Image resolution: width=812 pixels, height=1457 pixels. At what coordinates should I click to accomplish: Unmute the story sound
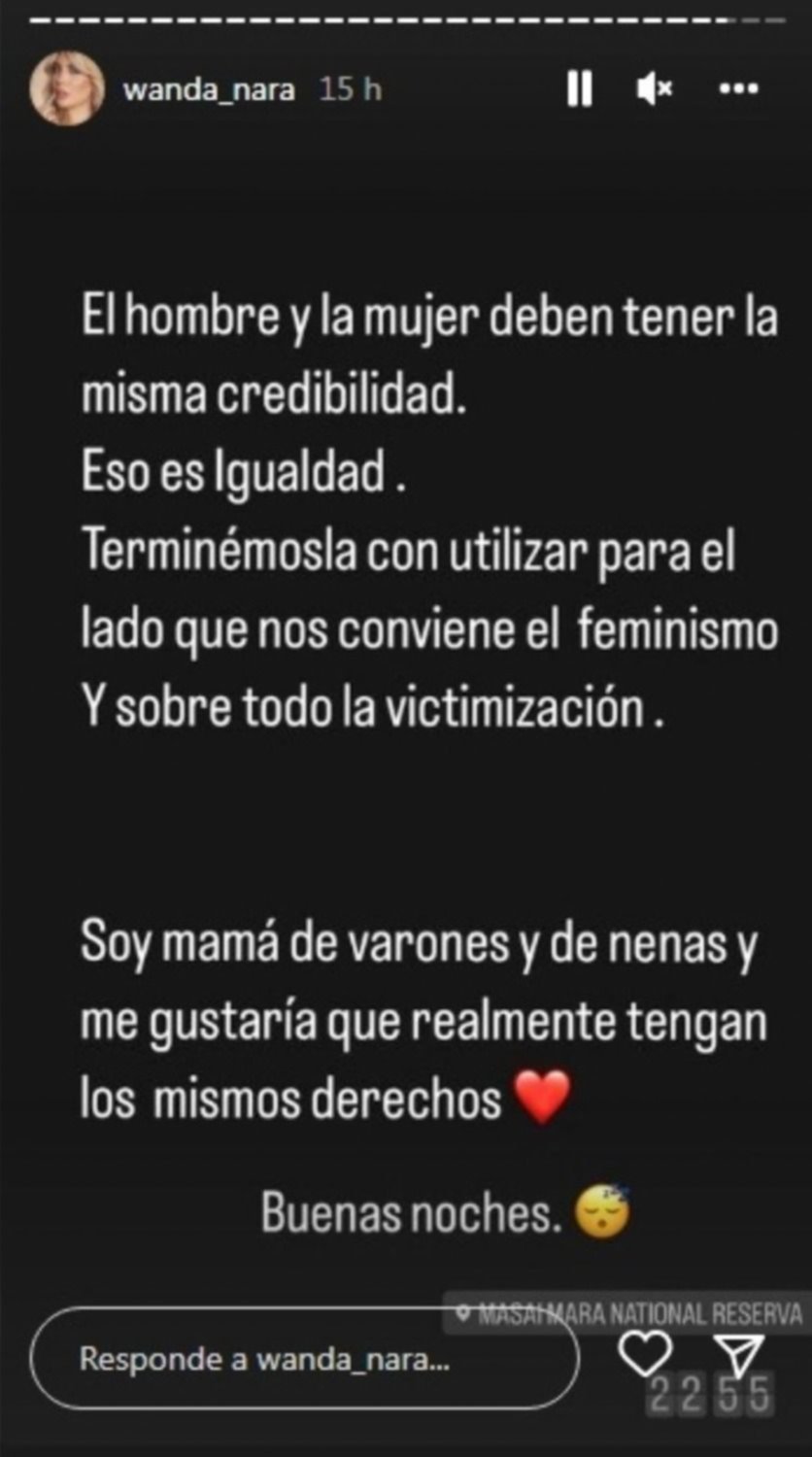coord(655,90)
